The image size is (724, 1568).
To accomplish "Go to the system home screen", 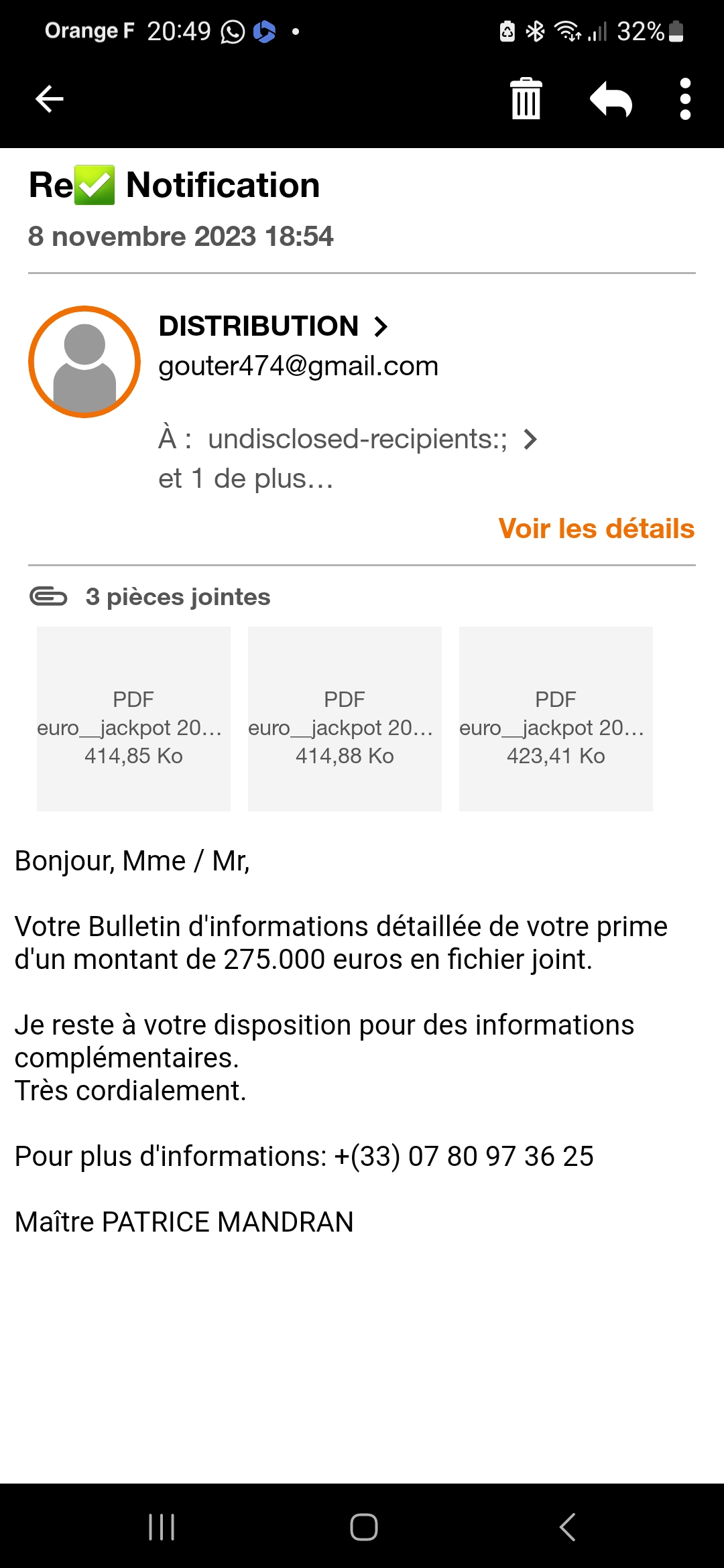I will coord(363,1527).
